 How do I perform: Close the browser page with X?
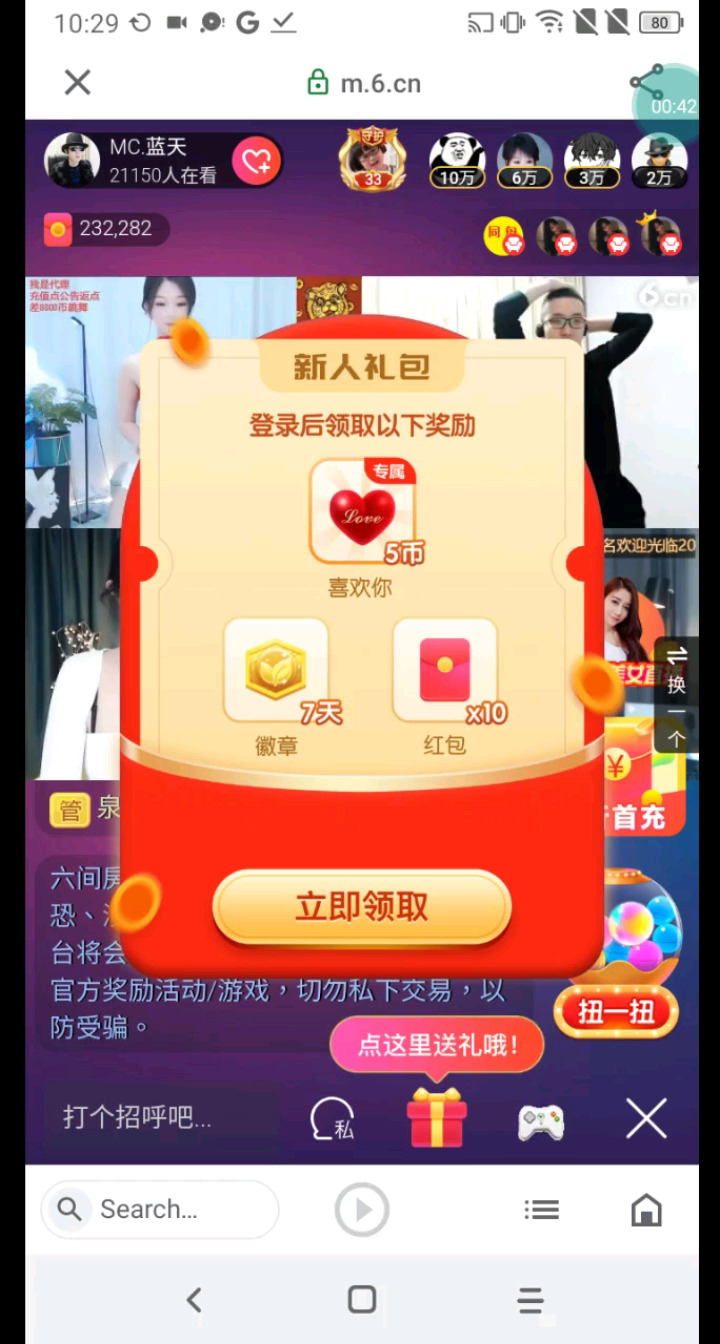coord(77,83)
